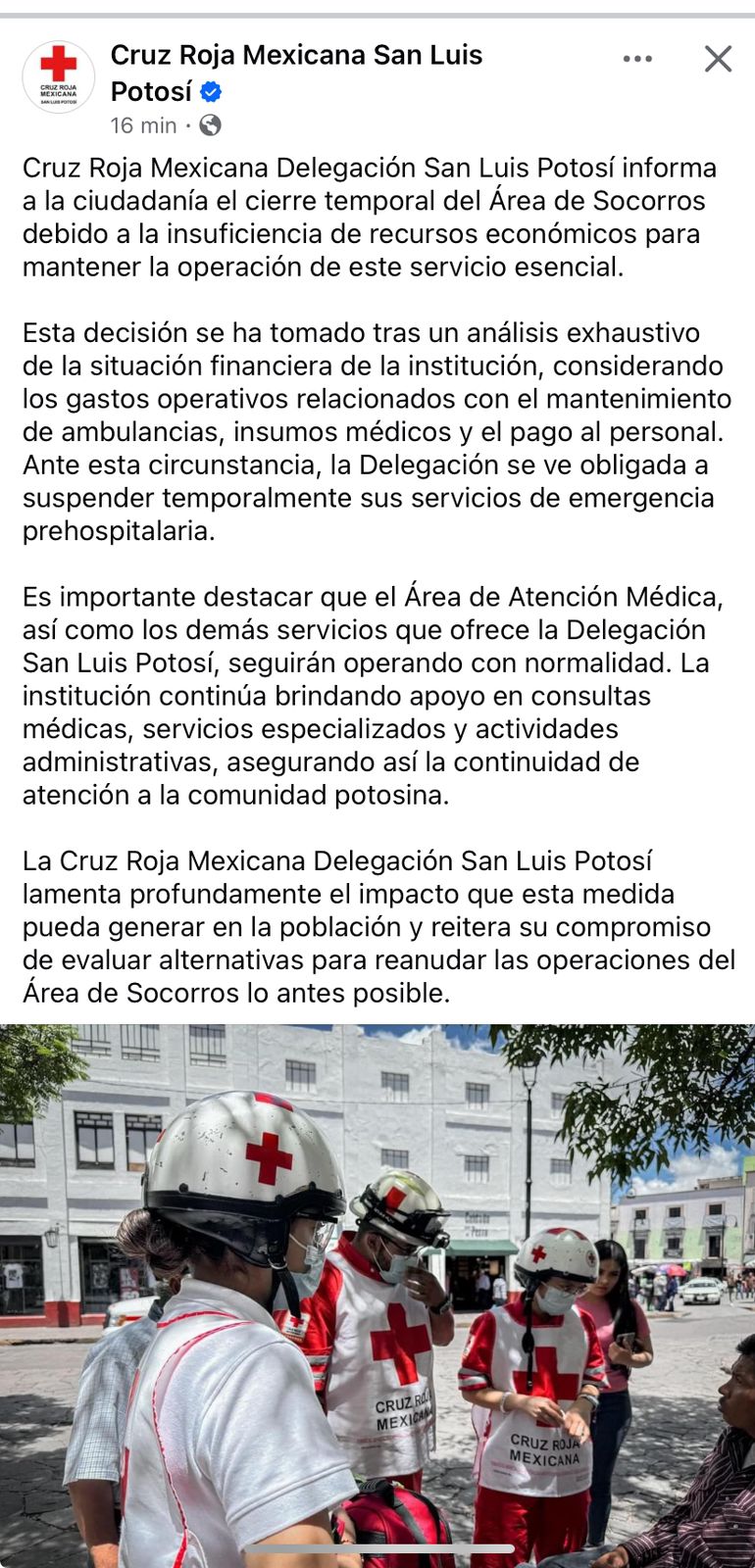Open the three-dot post options menu
The image size is (755, 1568).
click(x=637, y=59)
